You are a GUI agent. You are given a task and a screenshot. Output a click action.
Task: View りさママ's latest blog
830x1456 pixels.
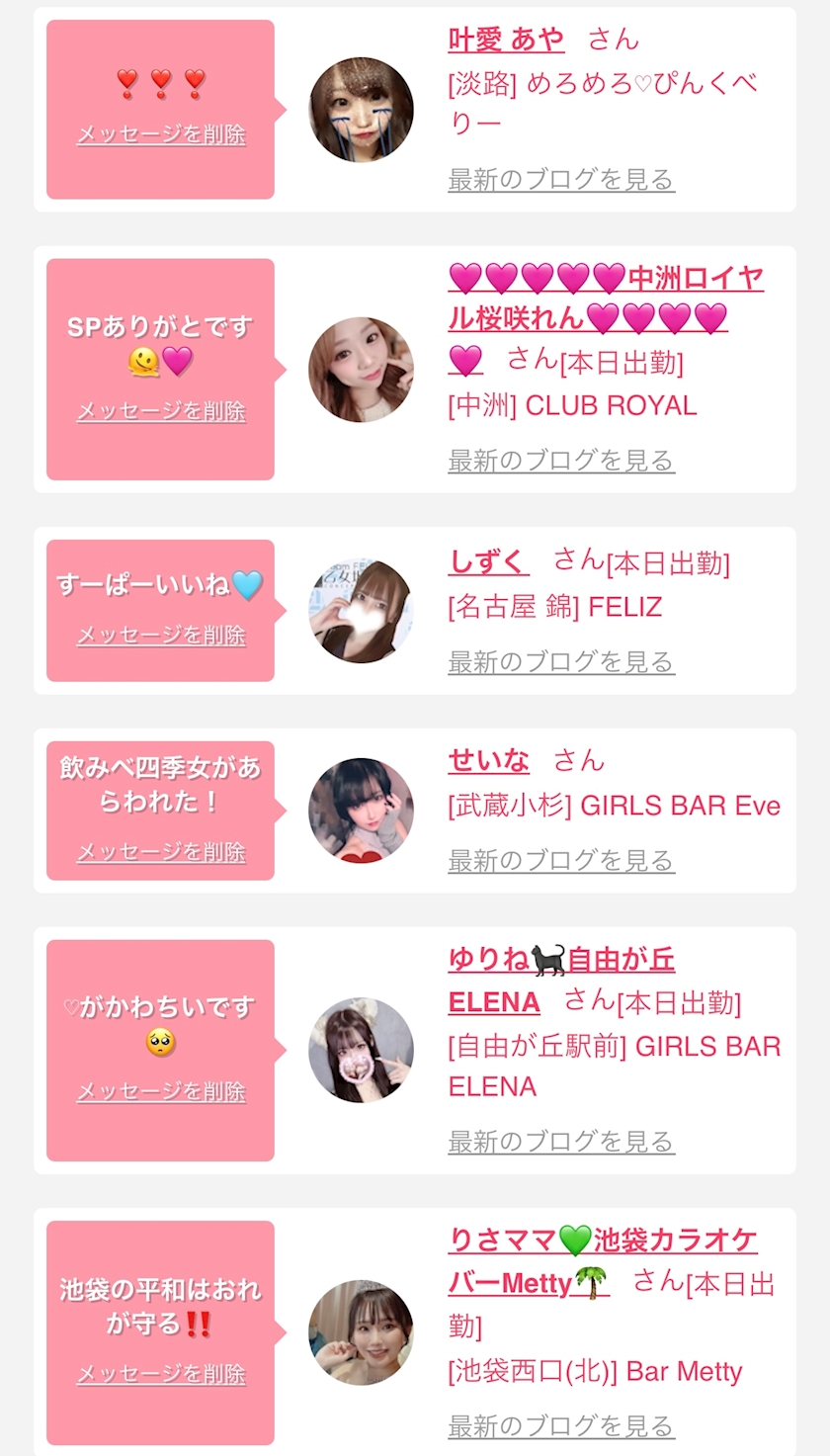click(x=561, y=1426)
